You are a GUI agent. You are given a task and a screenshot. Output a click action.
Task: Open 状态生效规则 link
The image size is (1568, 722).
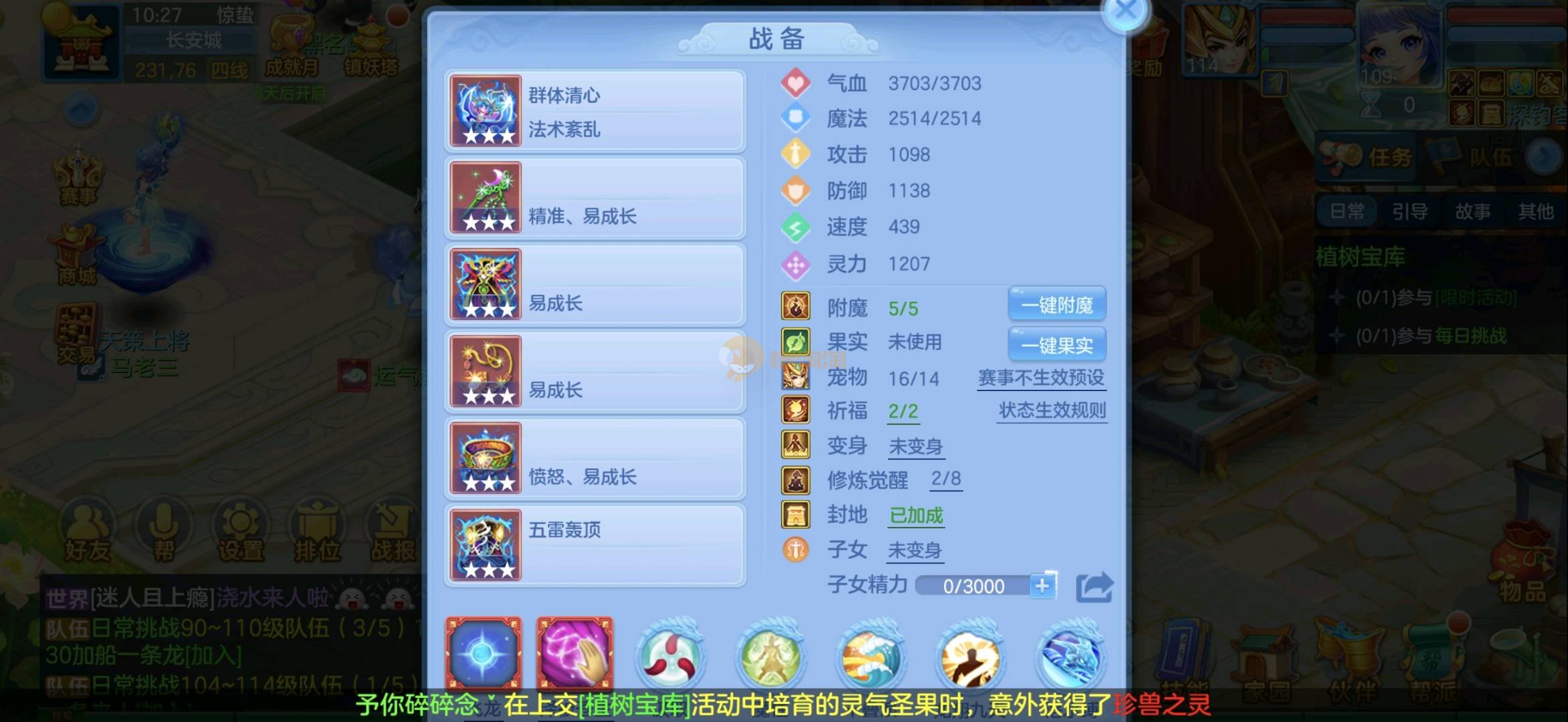coord(1052,410)
